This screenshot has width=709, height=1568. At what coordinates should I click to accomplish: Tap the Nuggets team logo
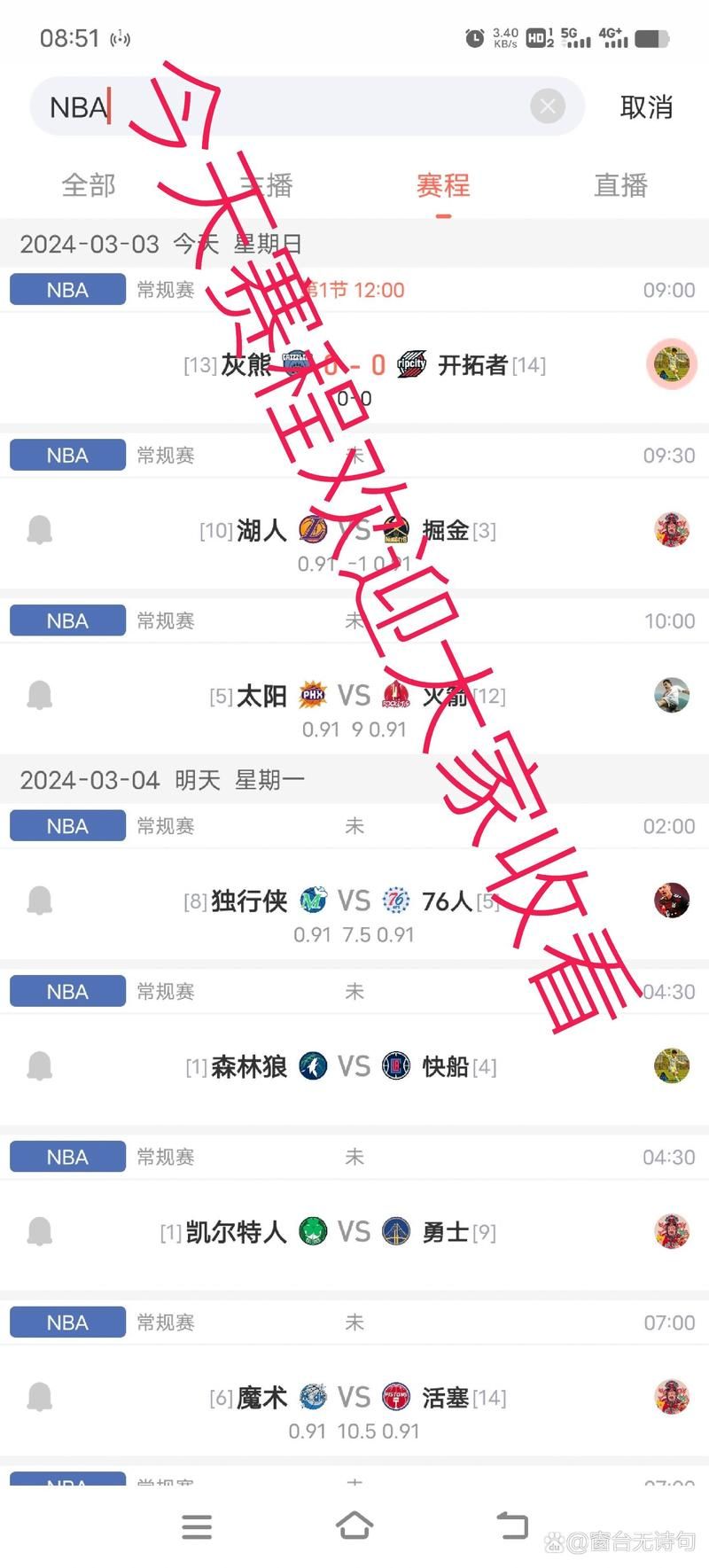pos(397,530)
